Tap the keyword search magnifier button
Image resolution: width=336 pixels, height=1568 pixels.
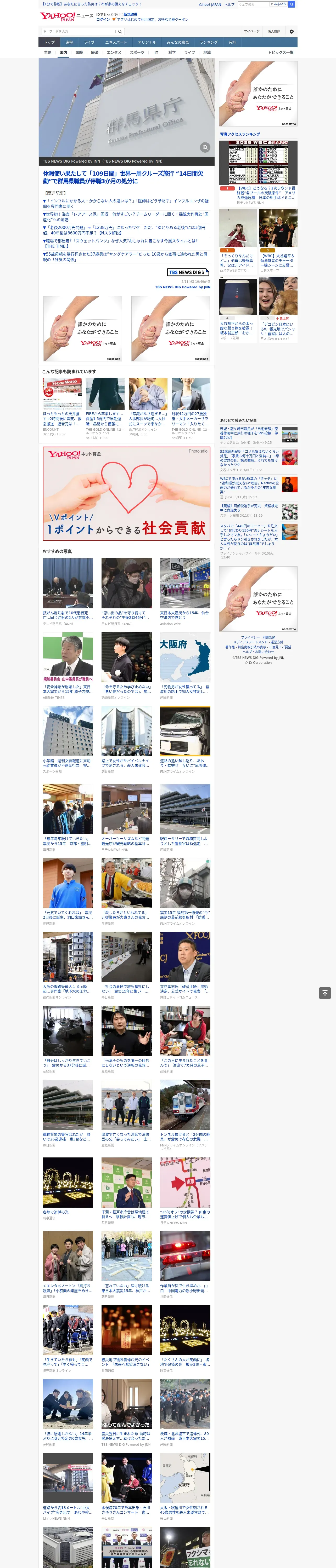point(120,31)
